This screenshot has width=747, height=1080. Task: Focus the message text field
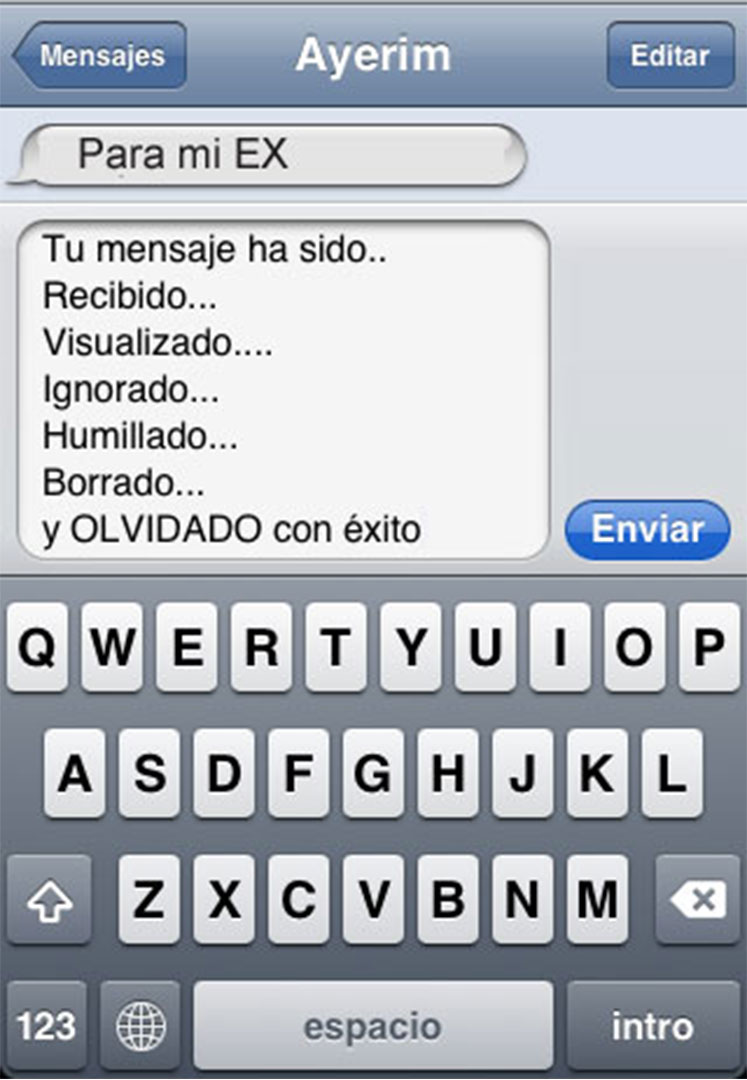pos(283,390)
